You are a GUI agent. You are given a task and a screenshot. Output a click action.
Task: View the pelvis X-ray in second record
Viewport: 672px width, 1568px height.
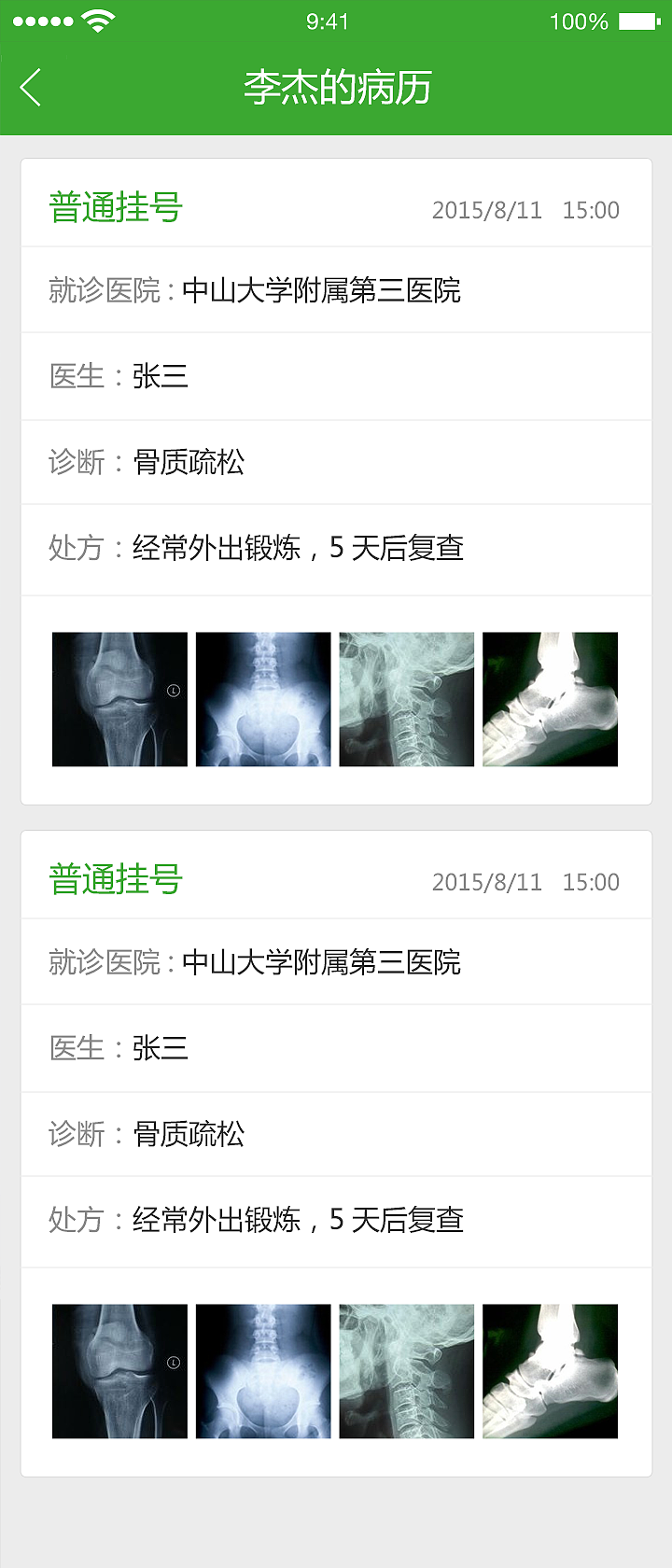(263, 1369)
